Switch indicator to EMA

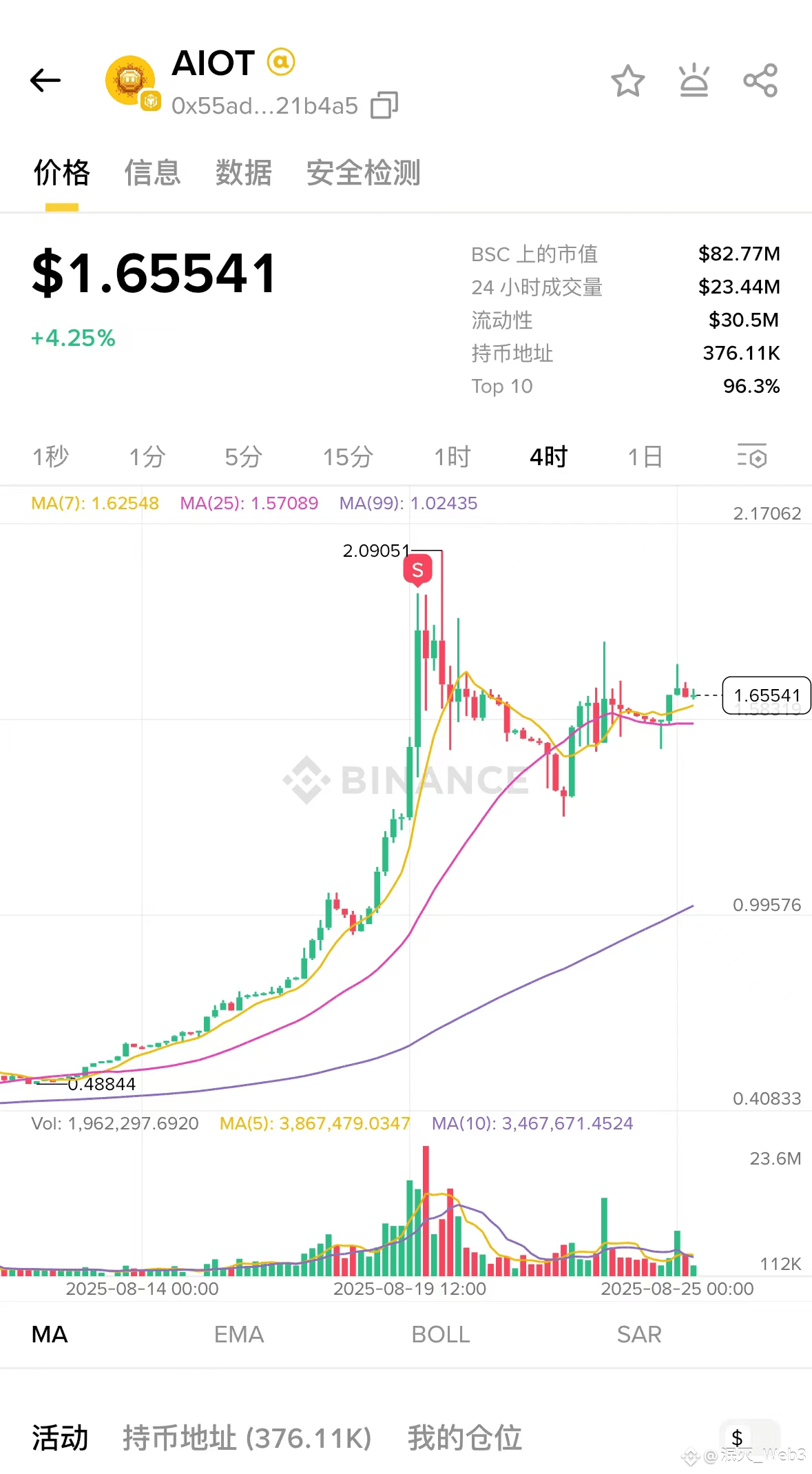[239, 1335]
